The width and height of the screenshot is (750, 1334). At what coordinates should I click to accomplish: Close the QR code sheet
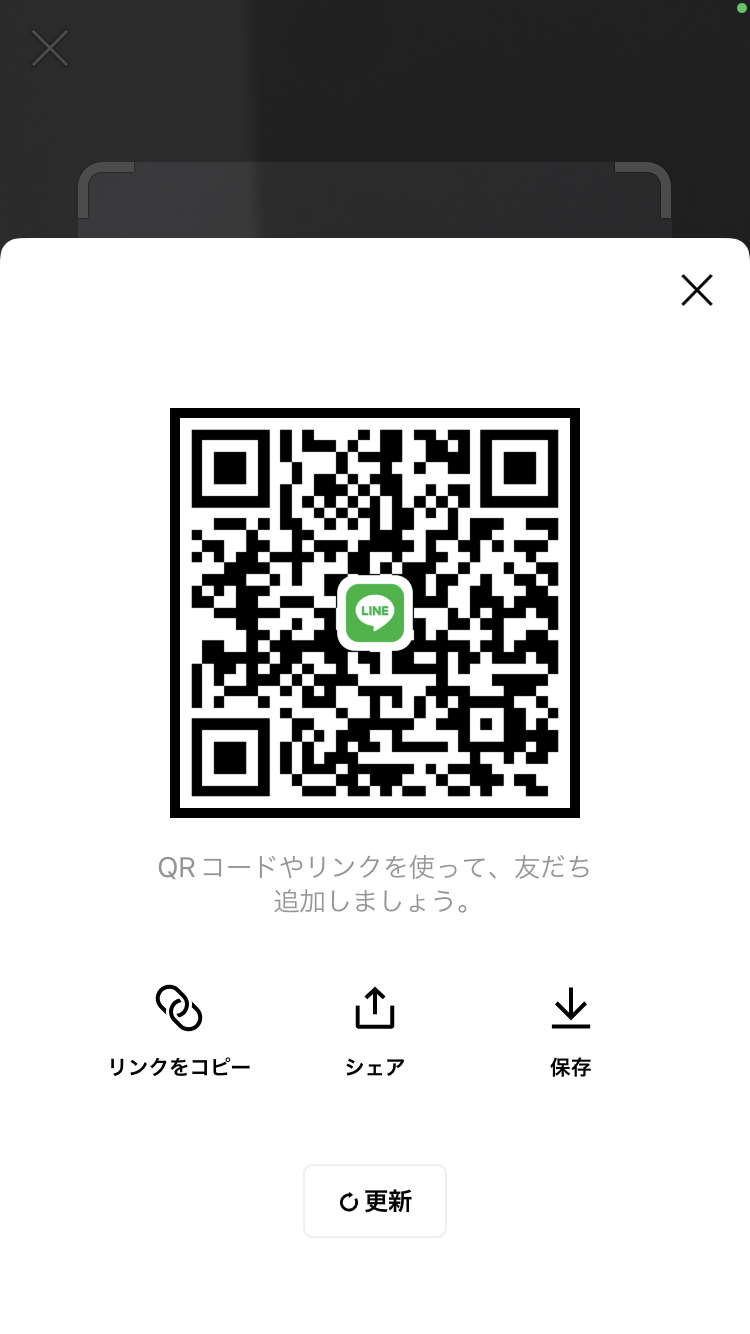coord(696,290)
